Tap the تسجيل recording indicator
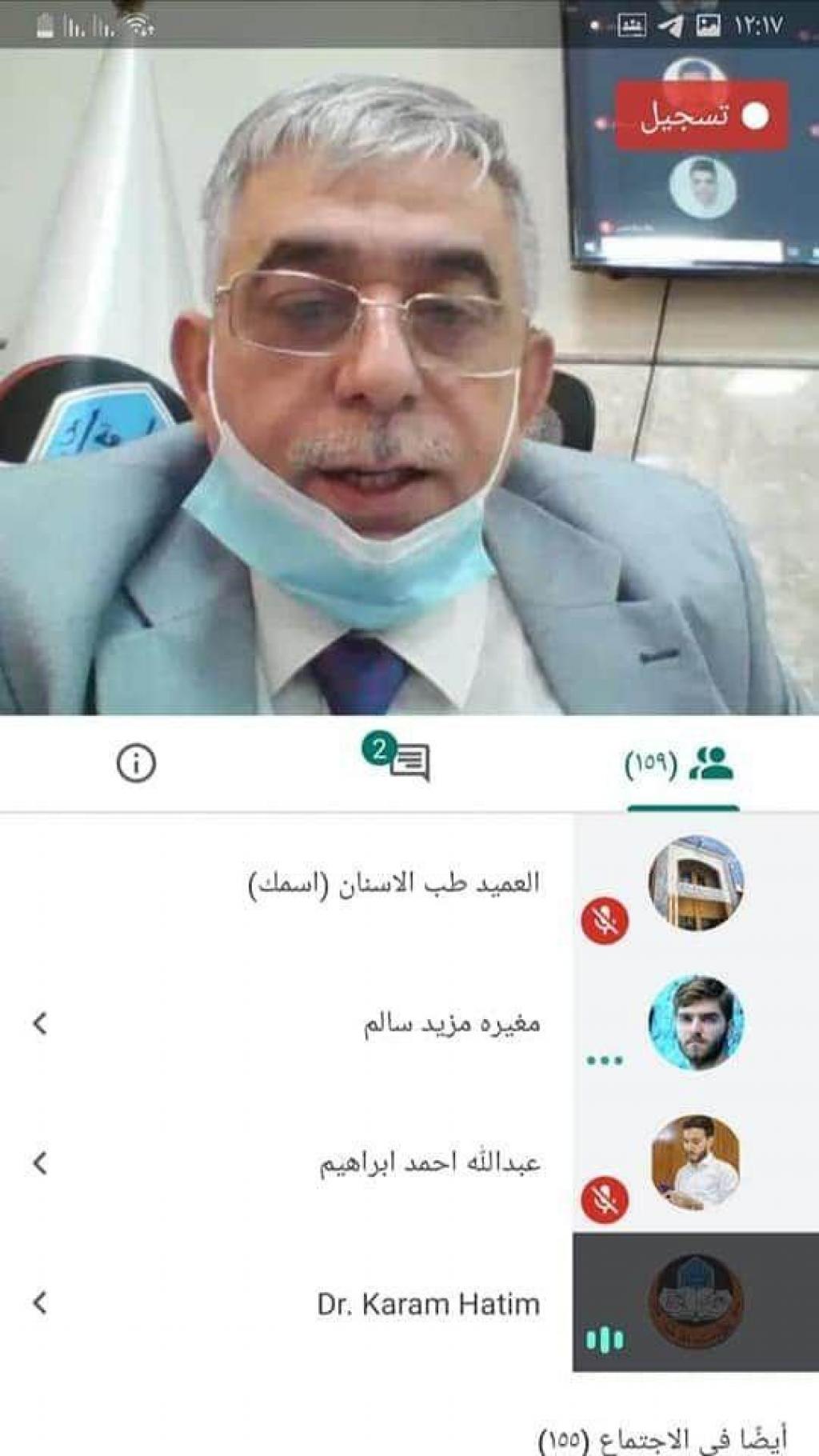The height and width of the screenshot is (1456, 819). pos(702,117)
